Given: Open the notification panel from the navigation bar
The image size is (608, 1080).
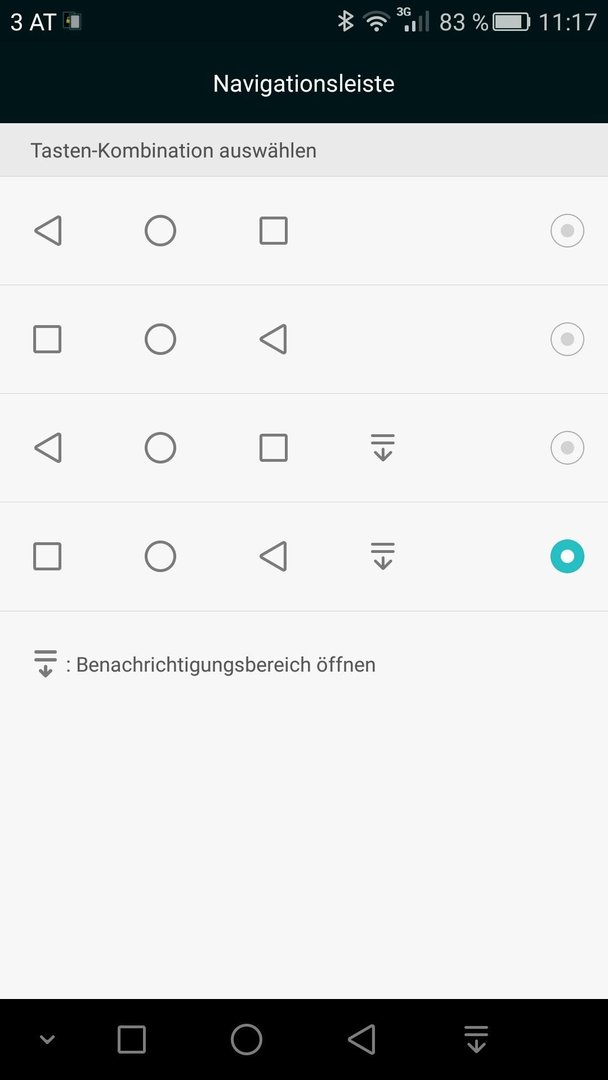Looking at the screenshot, I should [476, 1039].
